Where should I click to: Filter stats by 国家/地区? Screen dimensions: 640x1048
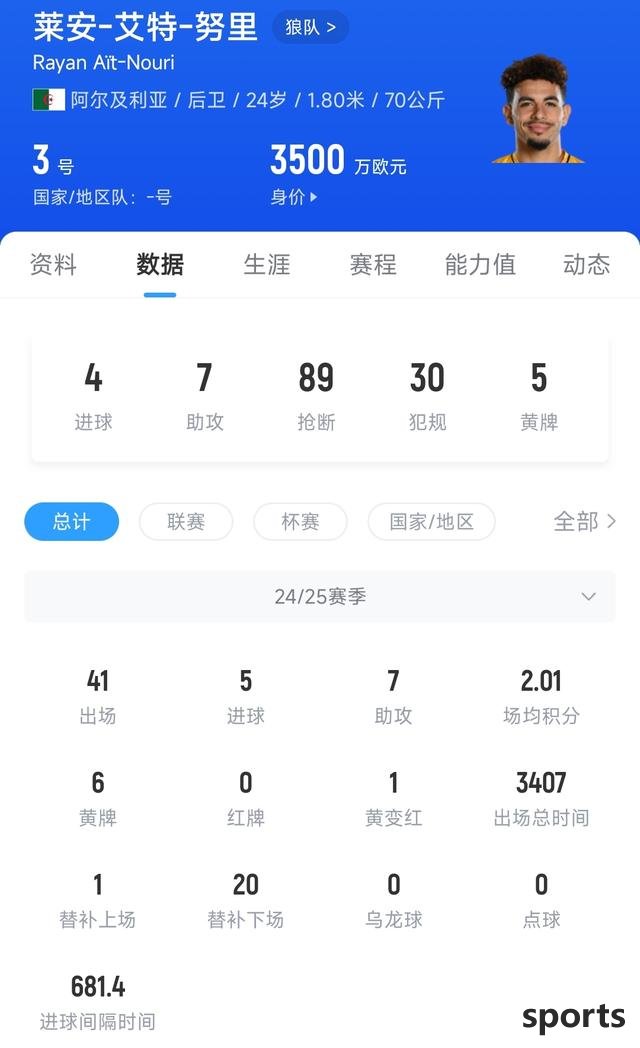pos(432,521)
